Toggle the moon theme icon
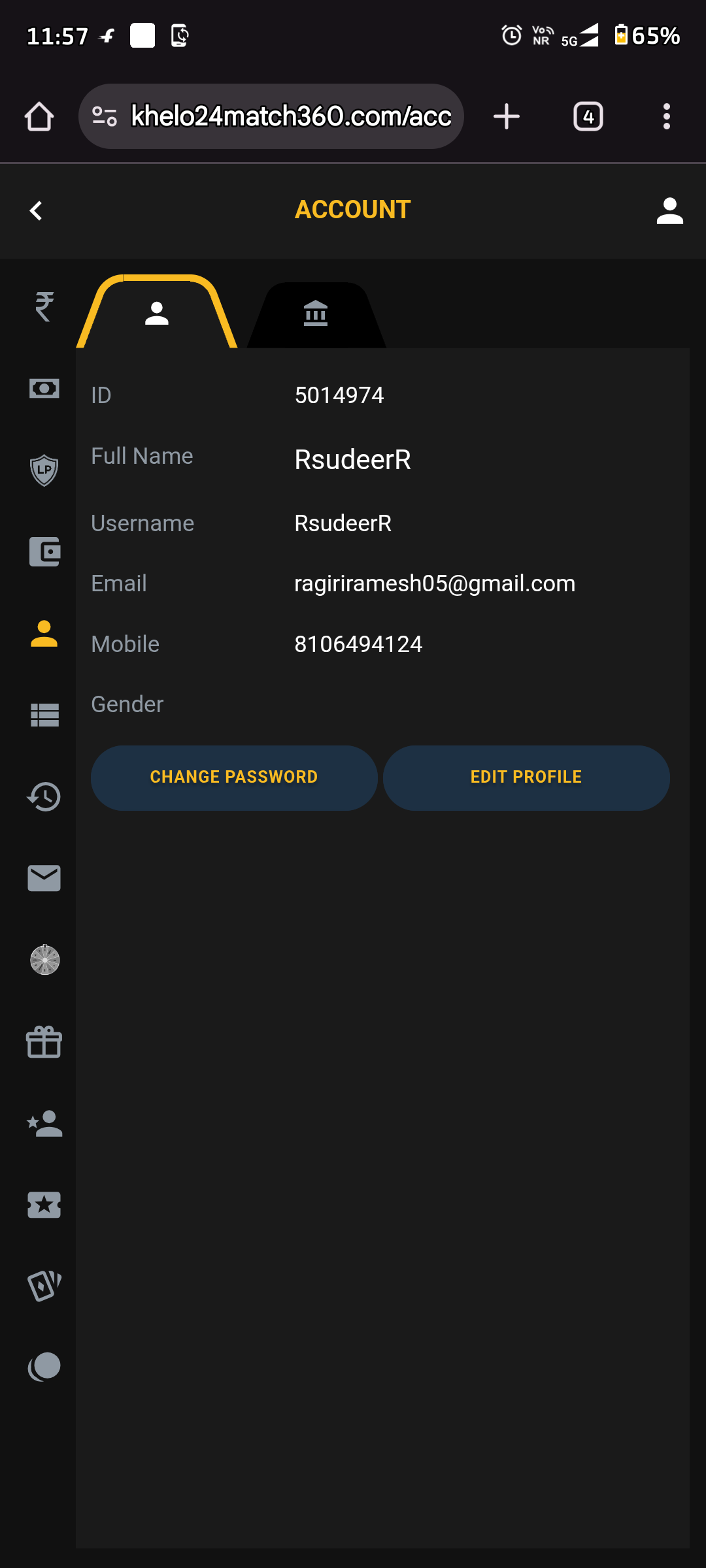This screenshot has width=706, height=1568. pos(44,1367)
